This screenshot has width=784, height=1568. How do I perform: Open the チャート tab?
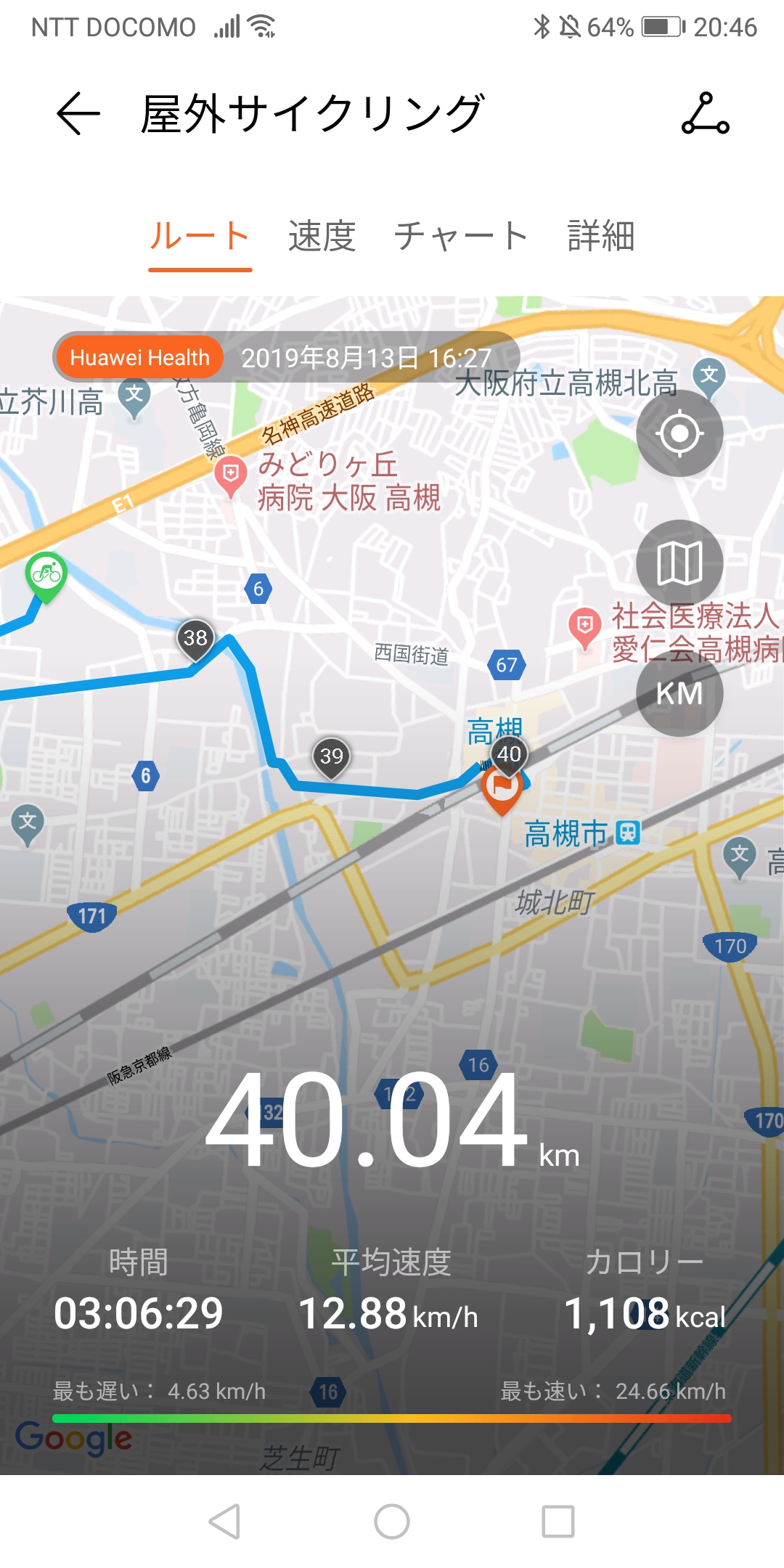[x=461, y=237]
